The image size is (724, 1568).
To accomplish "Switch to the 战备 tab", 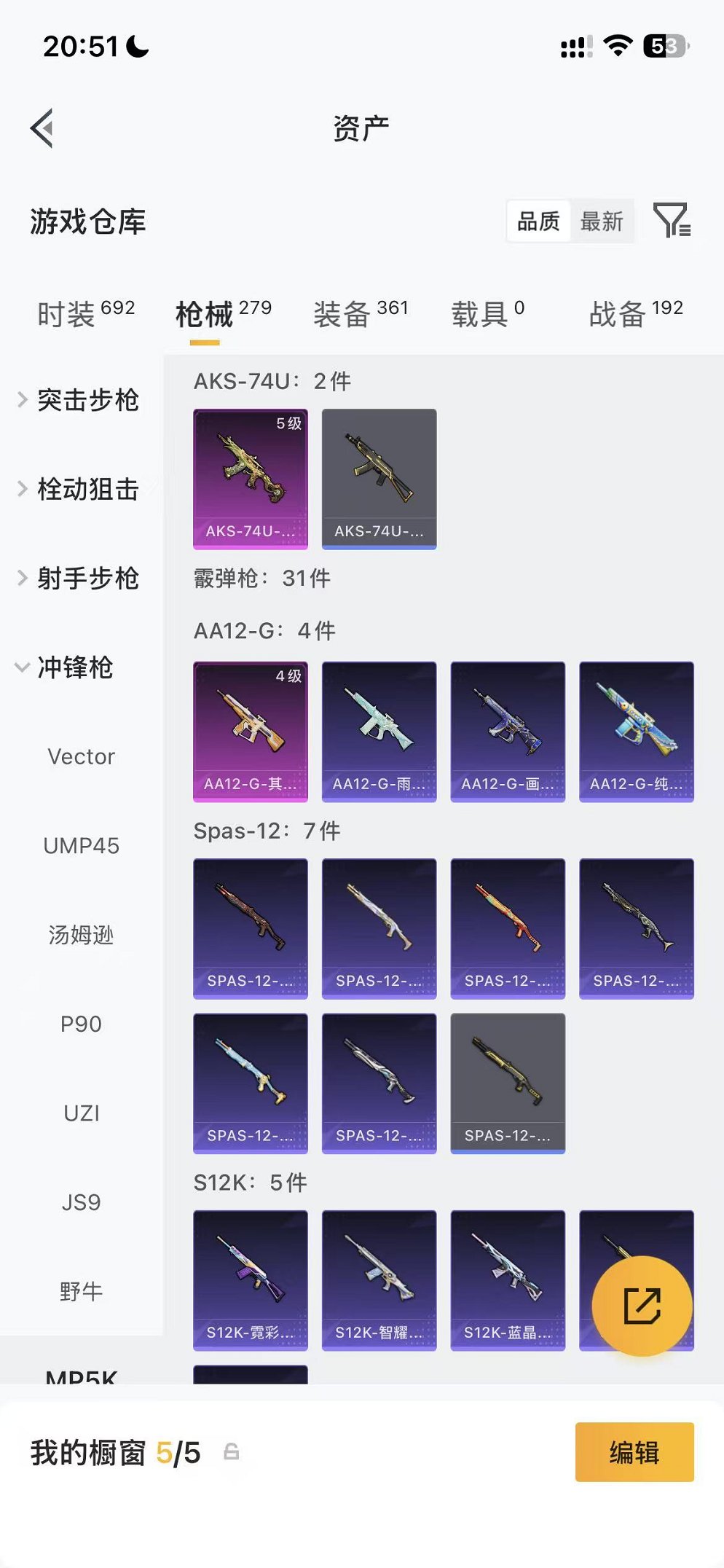I will (x=636, y=314).
